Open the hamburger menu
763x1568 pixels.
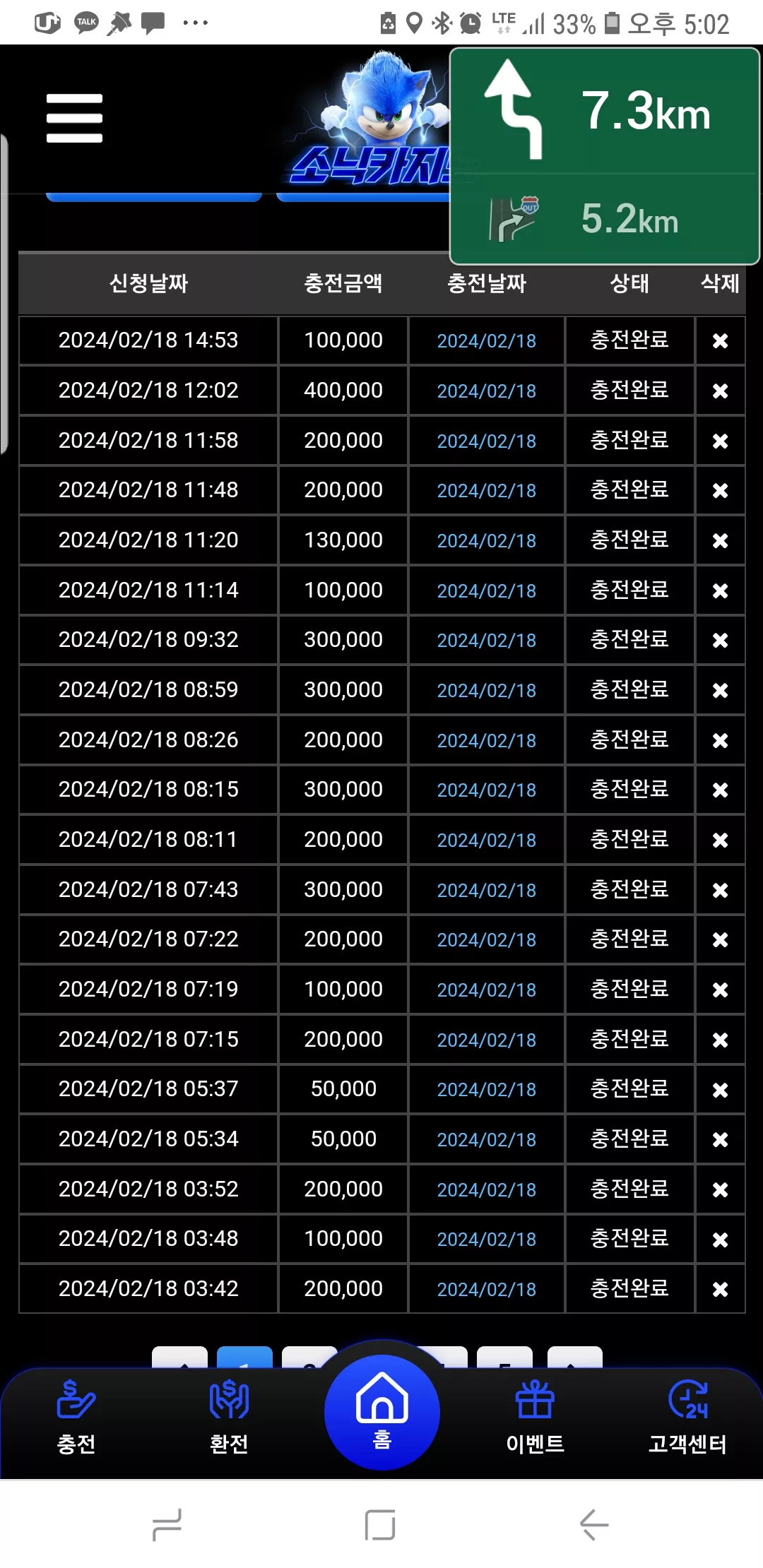coord(74,118)
